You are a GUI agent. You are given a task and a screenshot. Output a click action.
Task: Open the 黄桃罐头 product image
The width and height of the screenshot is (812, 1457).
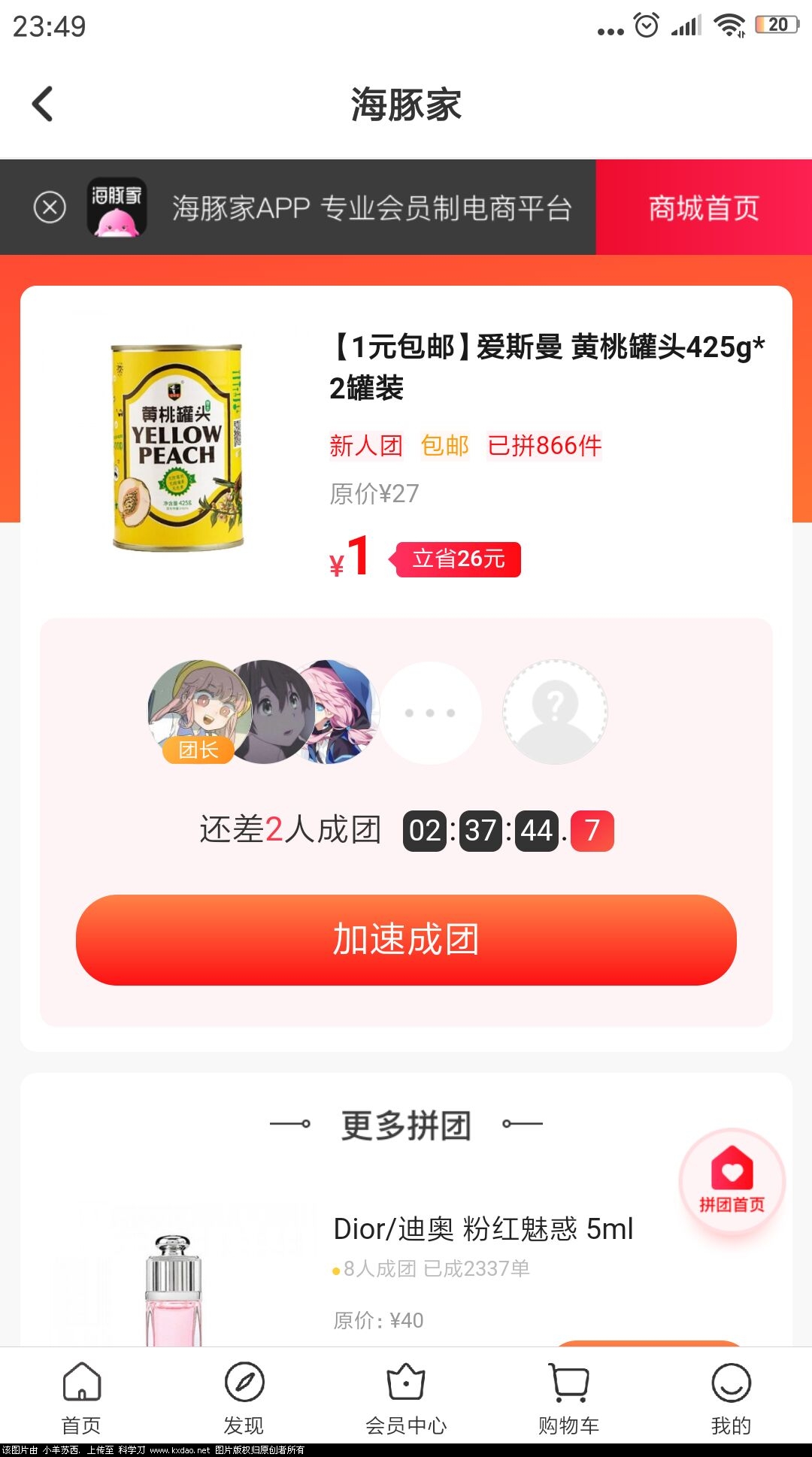pos(177,447)
